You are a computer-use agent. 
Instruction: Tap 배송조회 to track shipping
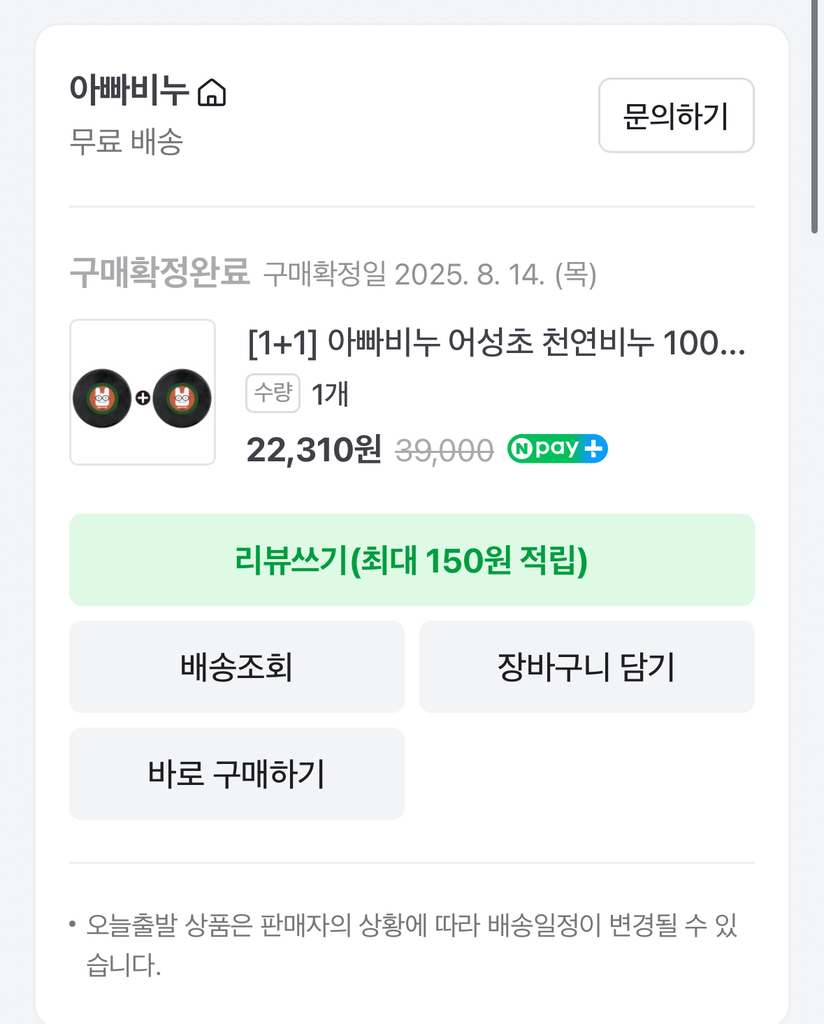(236, 667)
